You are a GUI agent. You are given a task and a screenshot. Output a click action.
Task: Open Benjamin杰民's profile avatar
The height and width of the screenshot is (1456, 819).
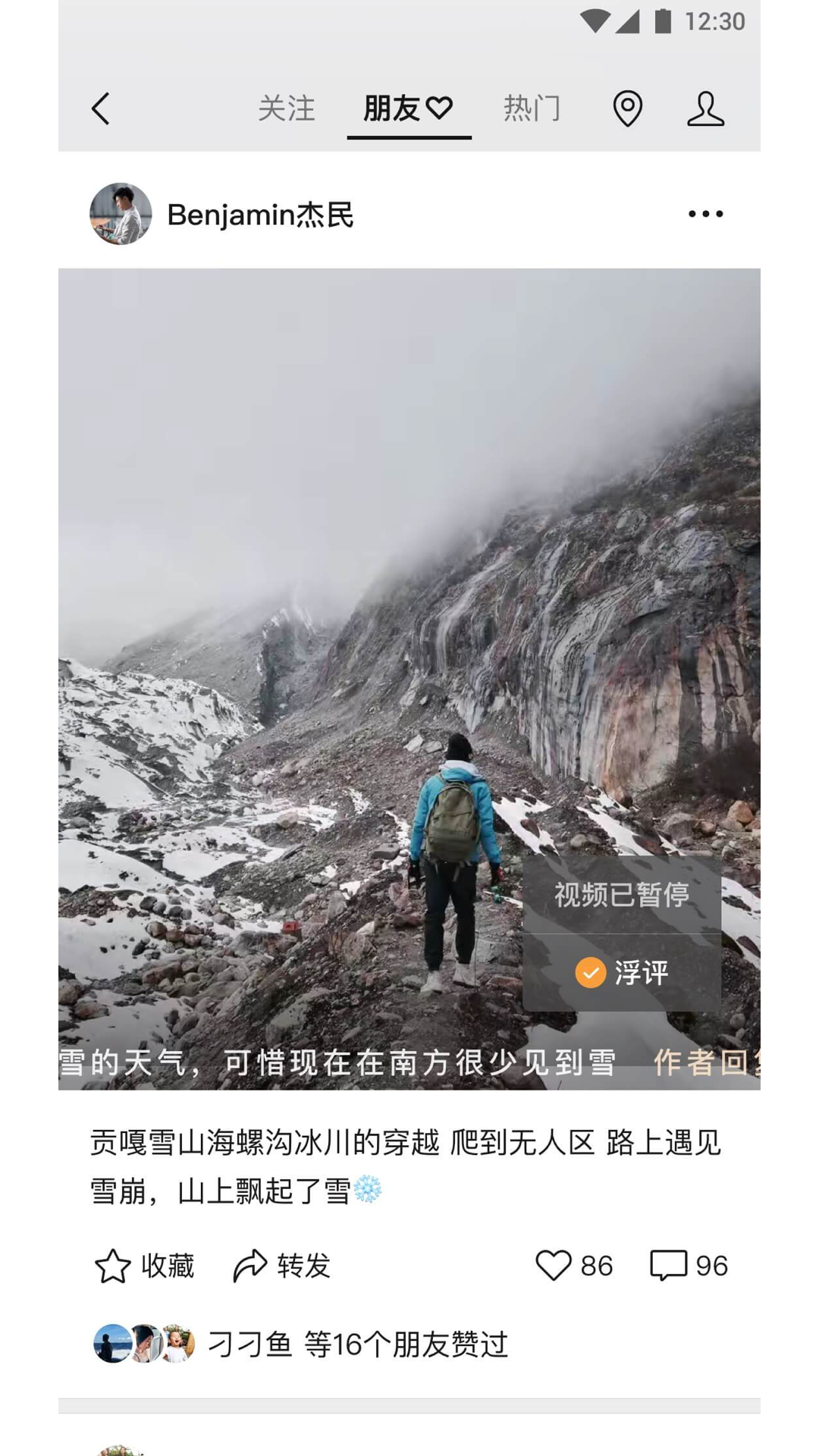tap(121, 214)
